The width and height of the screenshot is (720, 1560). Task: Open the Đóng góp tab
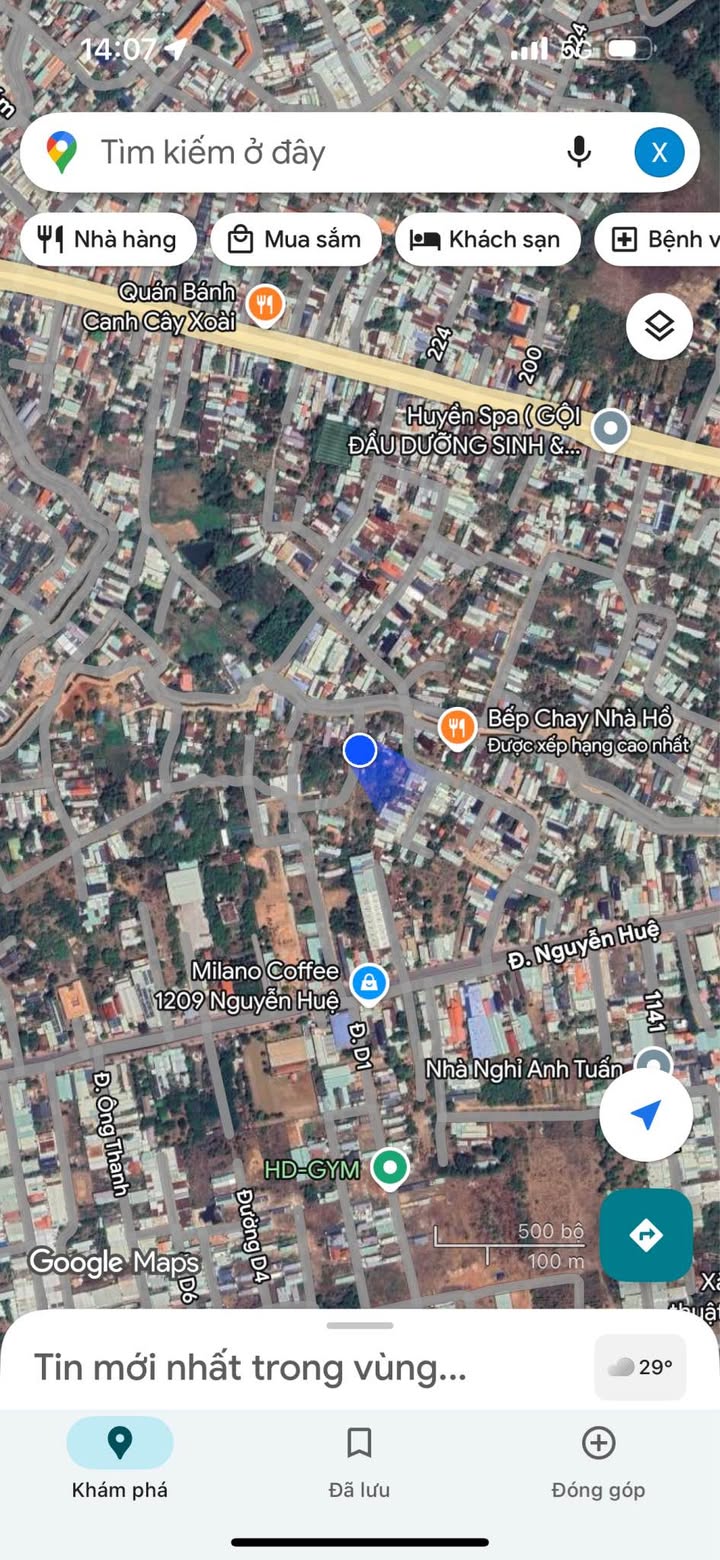pyautogui.click(x=598, y=1458)
